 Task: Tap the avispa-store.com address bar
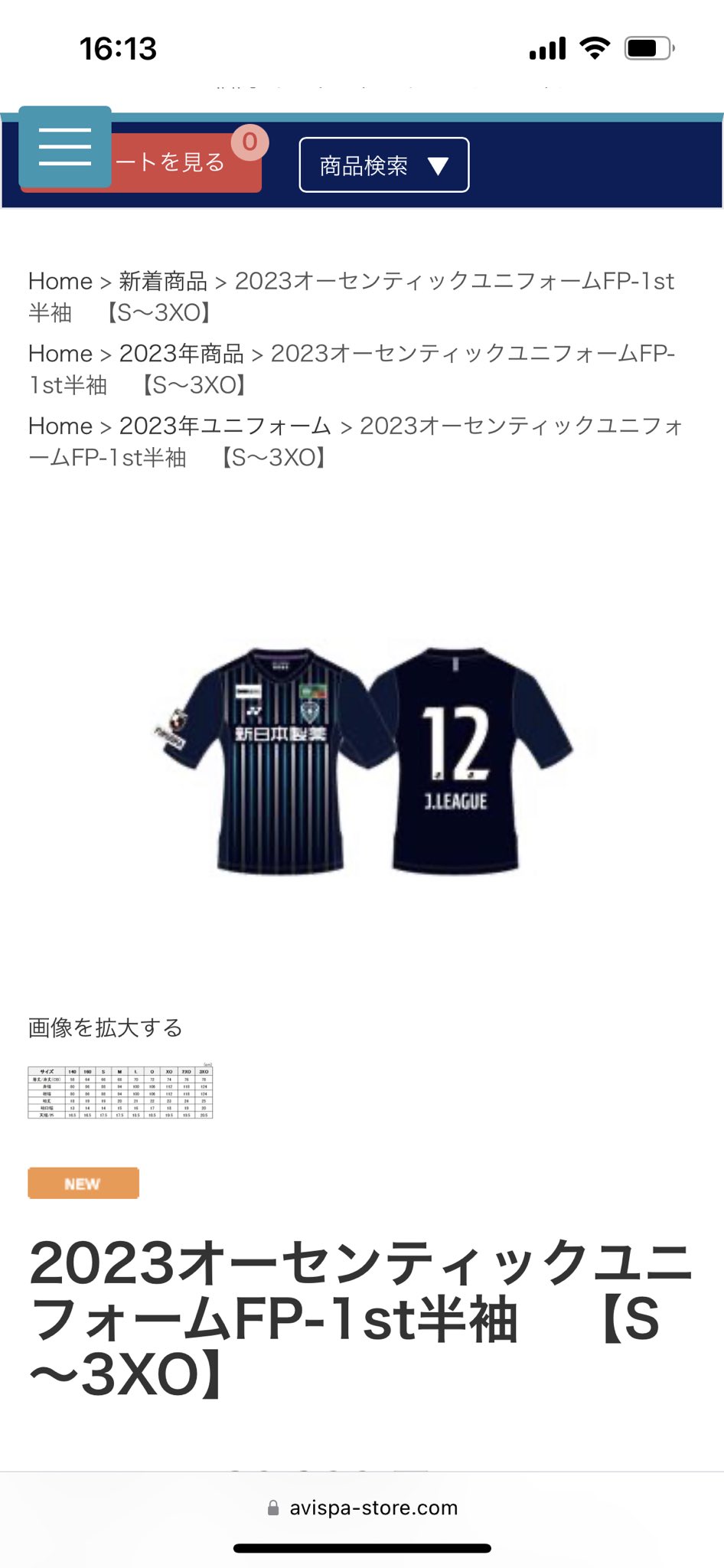coord(362,1508)
